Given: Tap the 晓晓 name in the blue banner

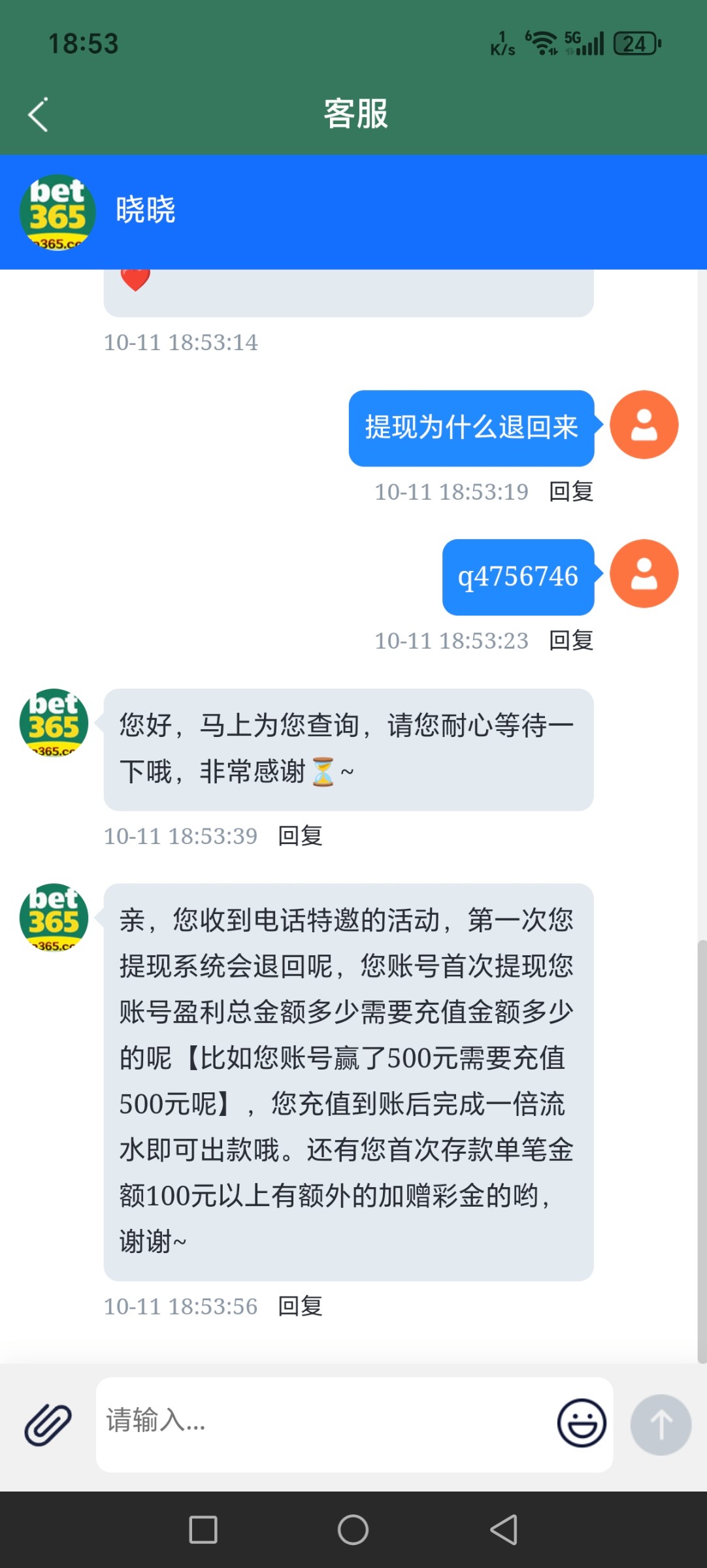Looking at the screenshot, I should pos(146,210).
